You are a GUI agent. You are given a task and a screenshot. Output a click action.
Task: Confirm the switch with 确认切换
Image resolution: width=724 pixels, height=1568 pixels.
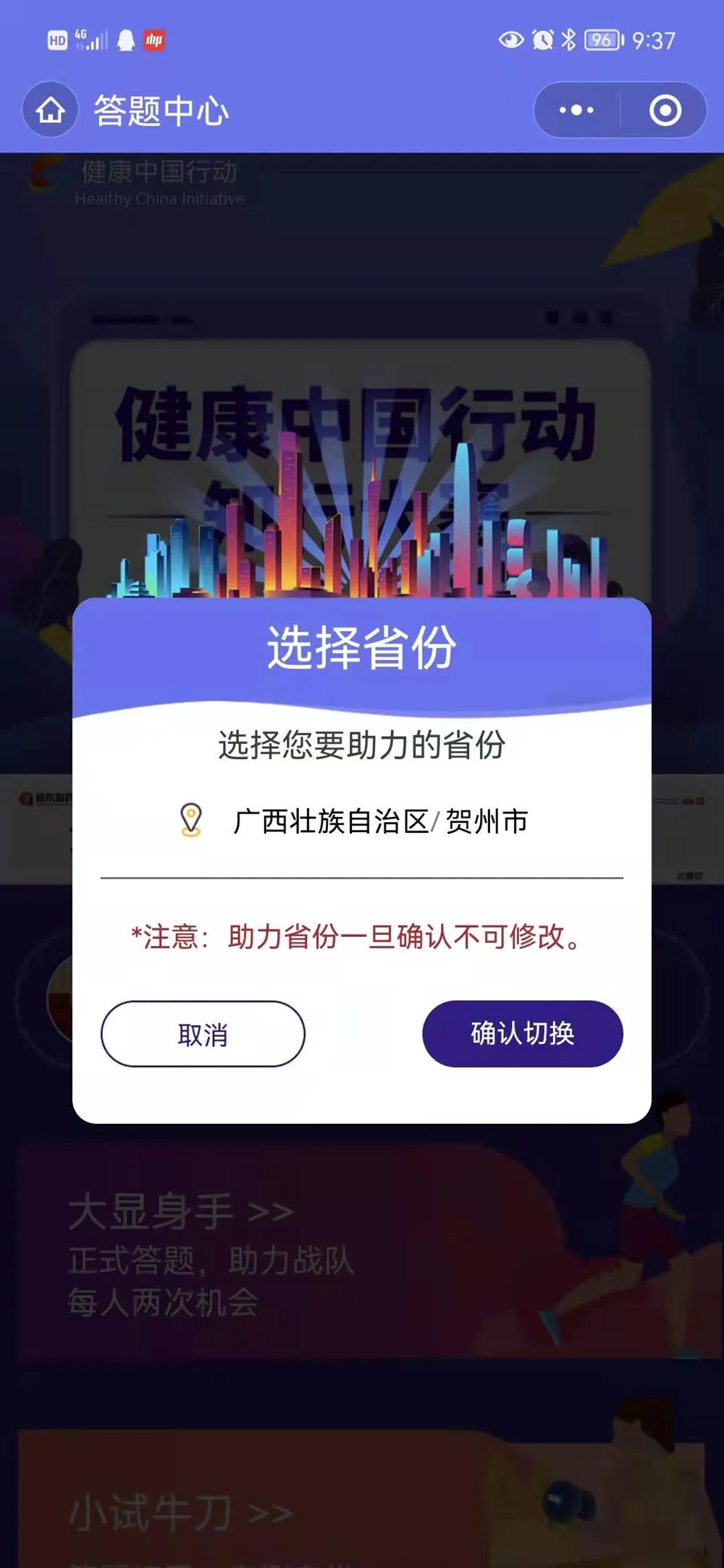click(x=522, y=1033)
